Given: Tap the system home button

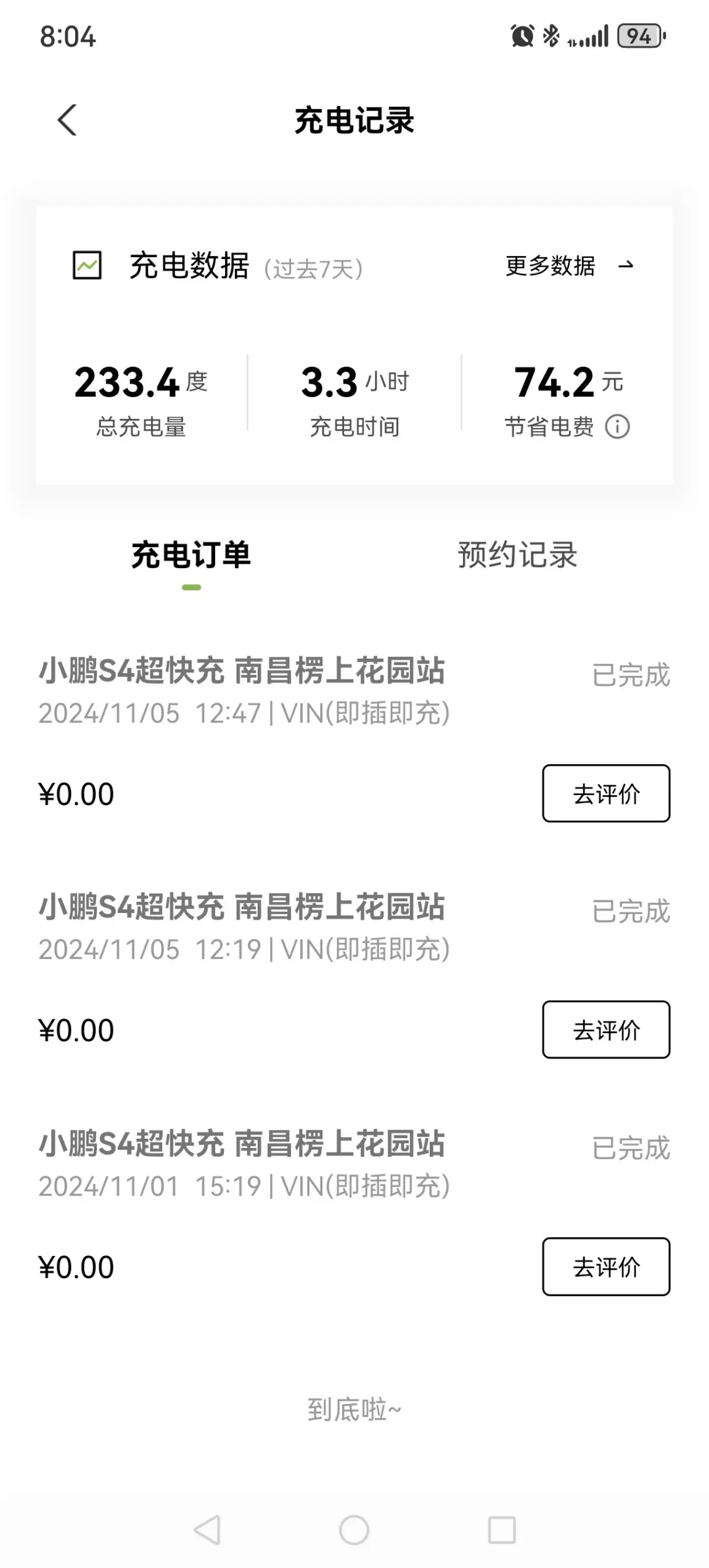Looking at the screenshot, I should click(x=354, y=1530).
